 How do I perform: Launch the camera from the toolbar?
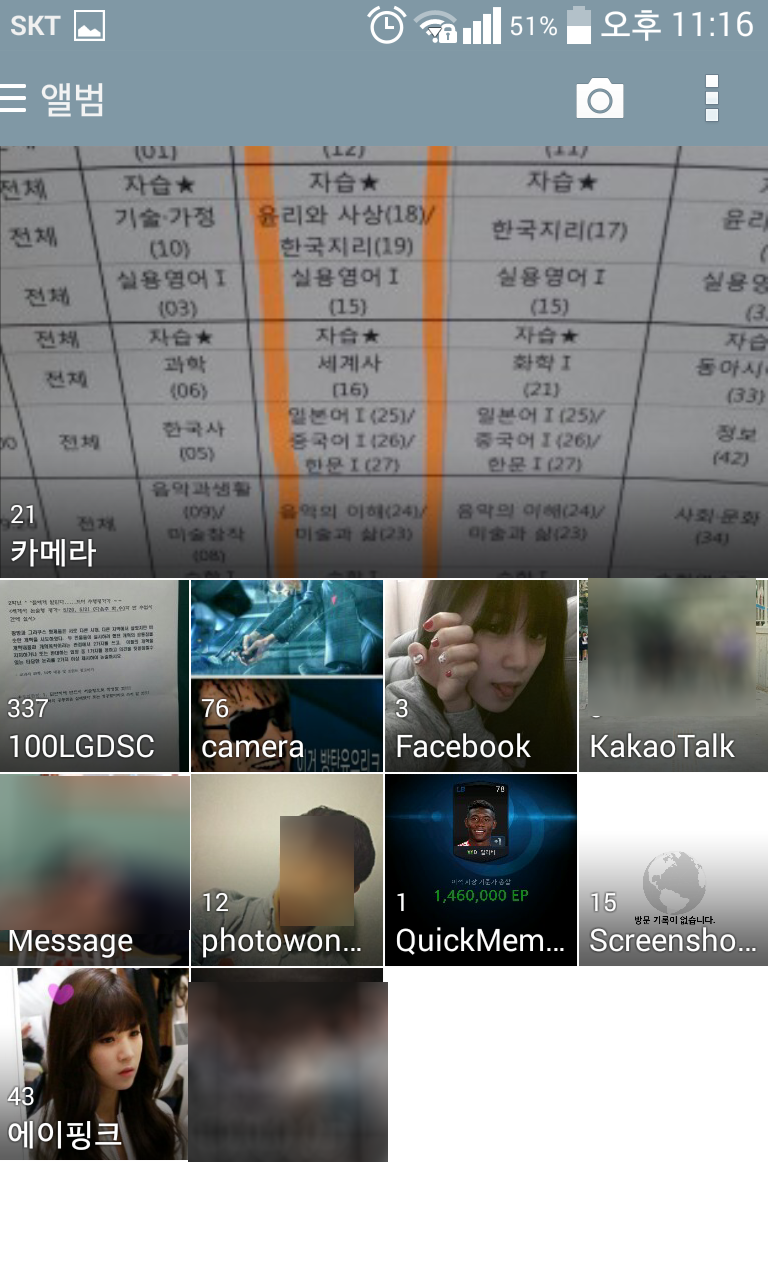pos(599,98)
